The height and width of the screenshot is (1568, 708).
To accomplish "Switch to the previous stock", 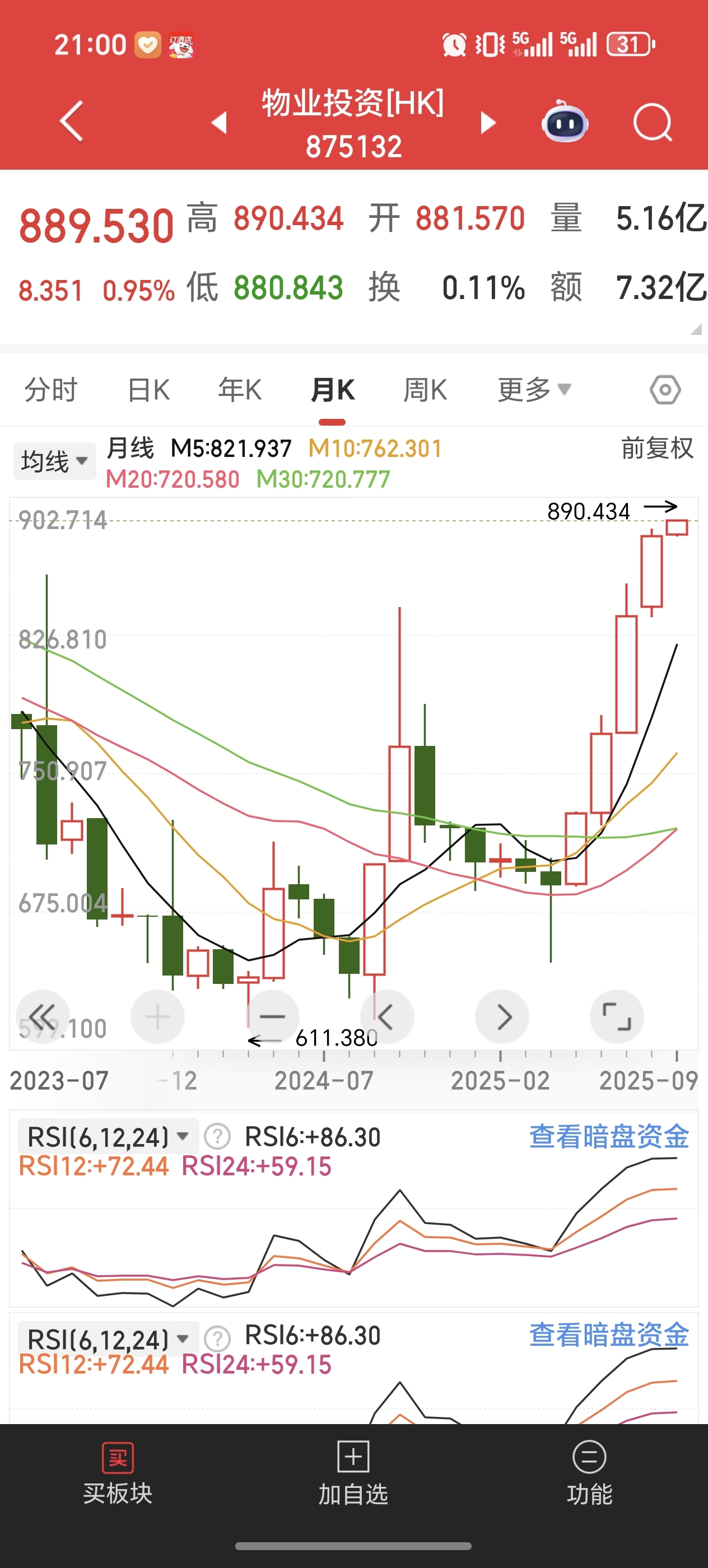I will point(219,122).
